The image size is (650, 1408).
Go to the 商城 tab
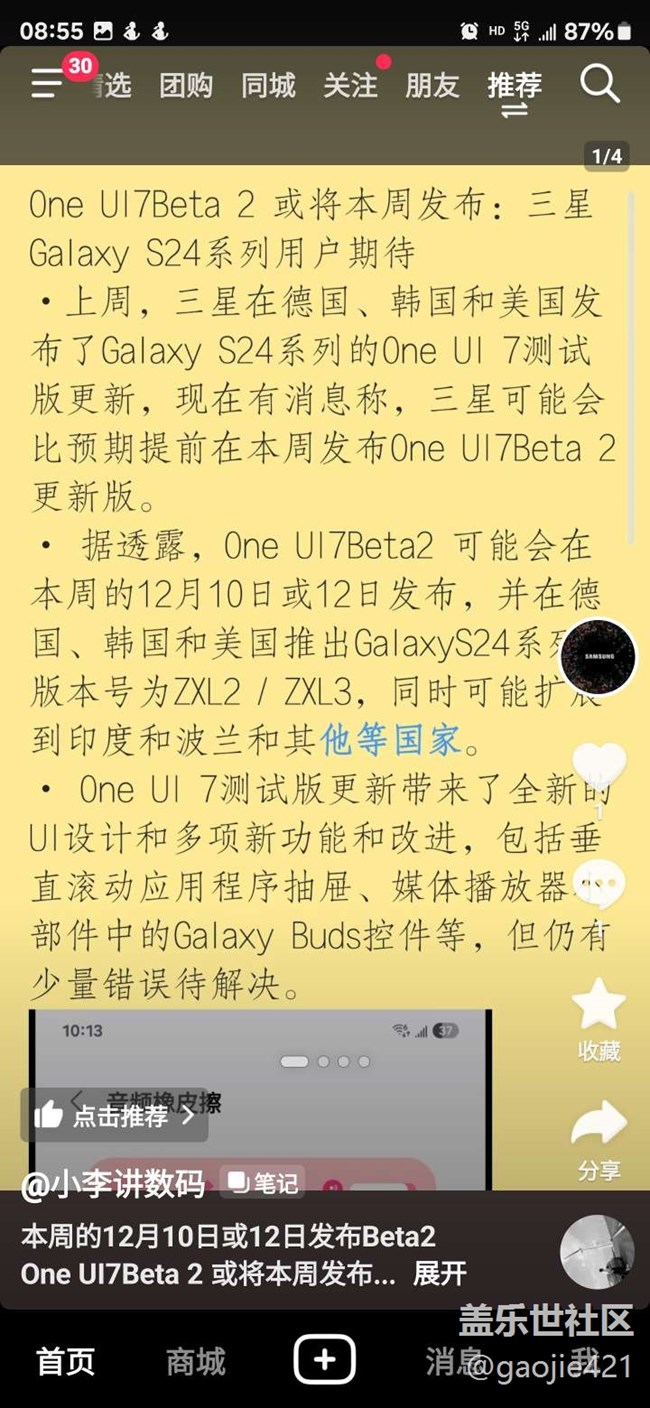click(195, 1361)
